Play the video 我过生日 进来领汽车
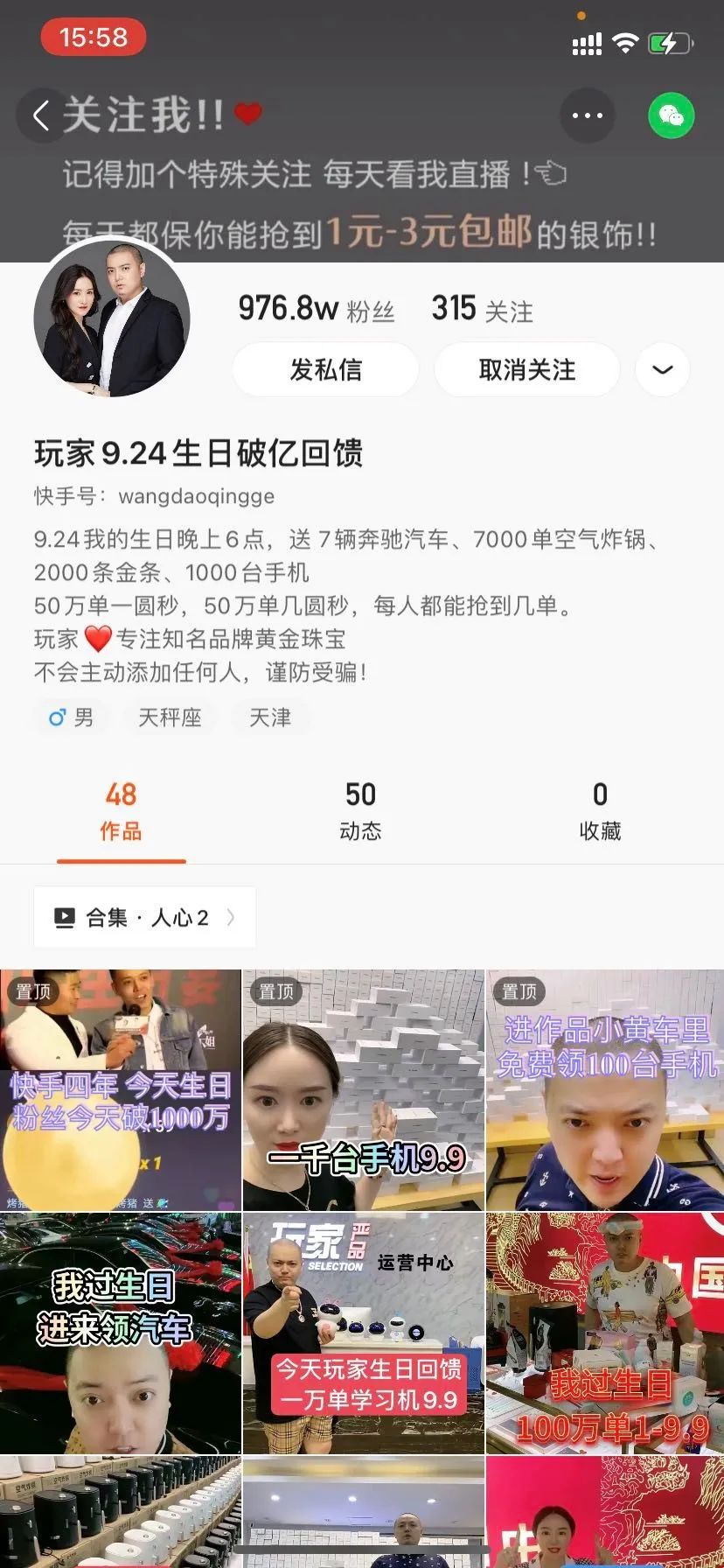 [120, 1333]
